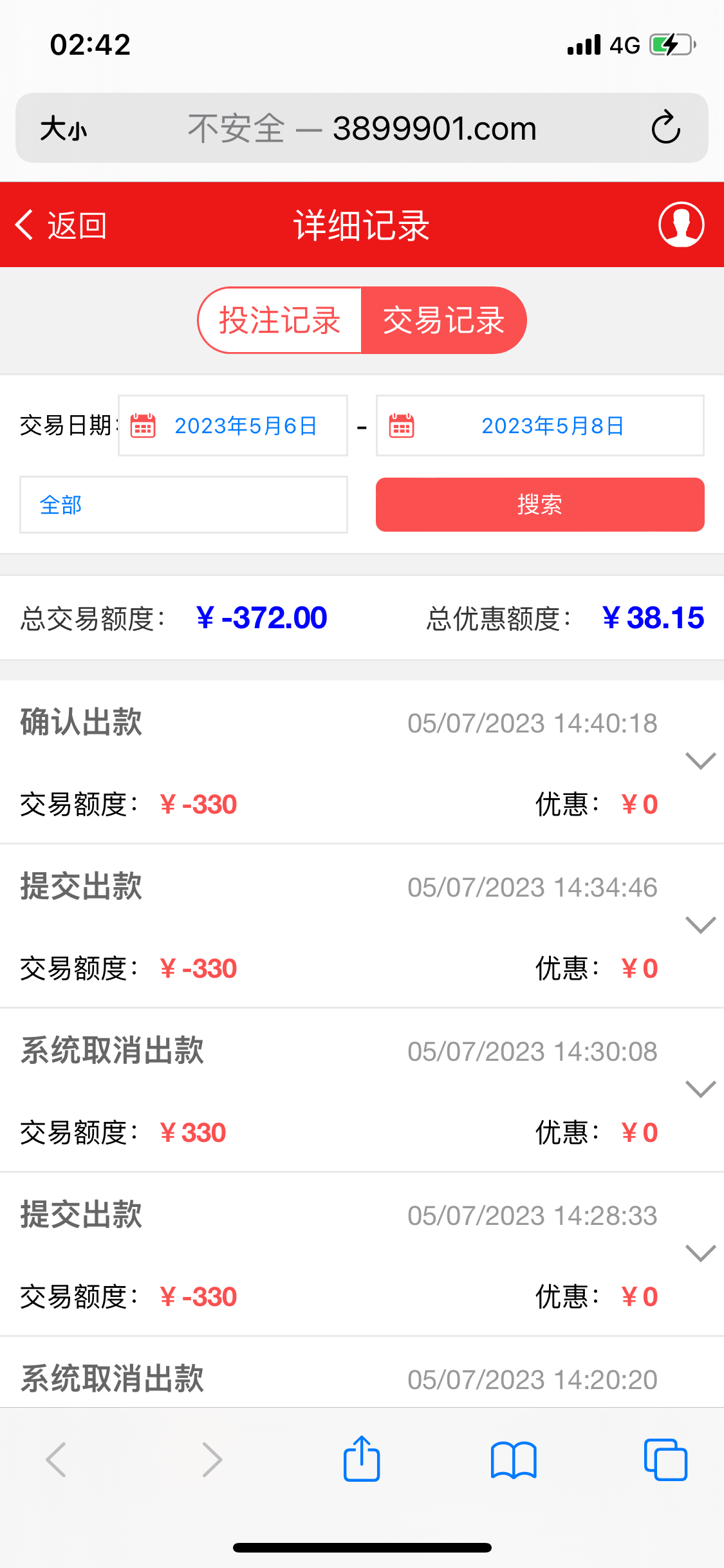Tap the 搜索 search button
This screenshot has width=724, height=1568.
tap(540, 505)
